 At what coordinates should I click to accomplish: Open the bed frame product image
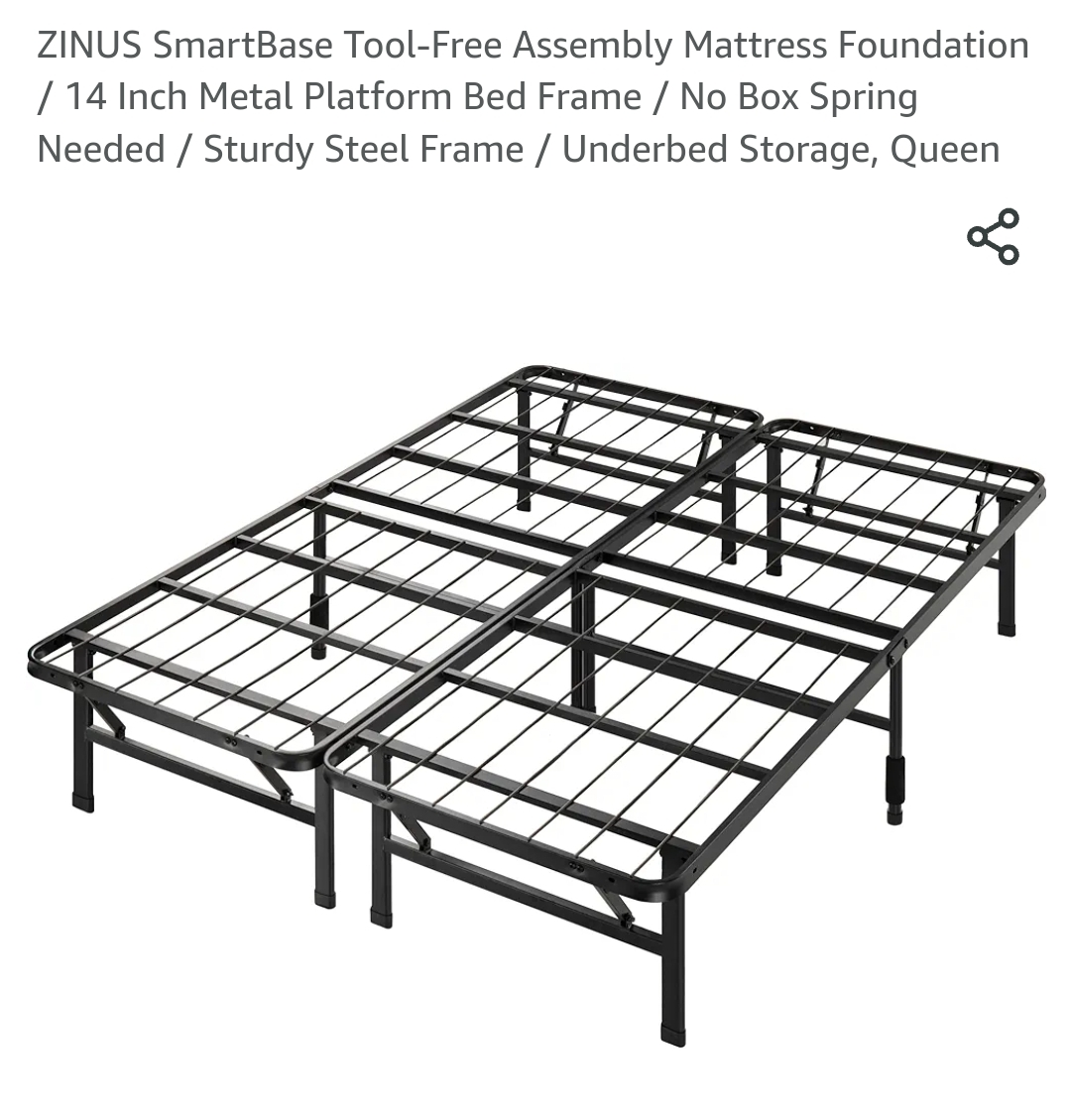click(535, 694)
